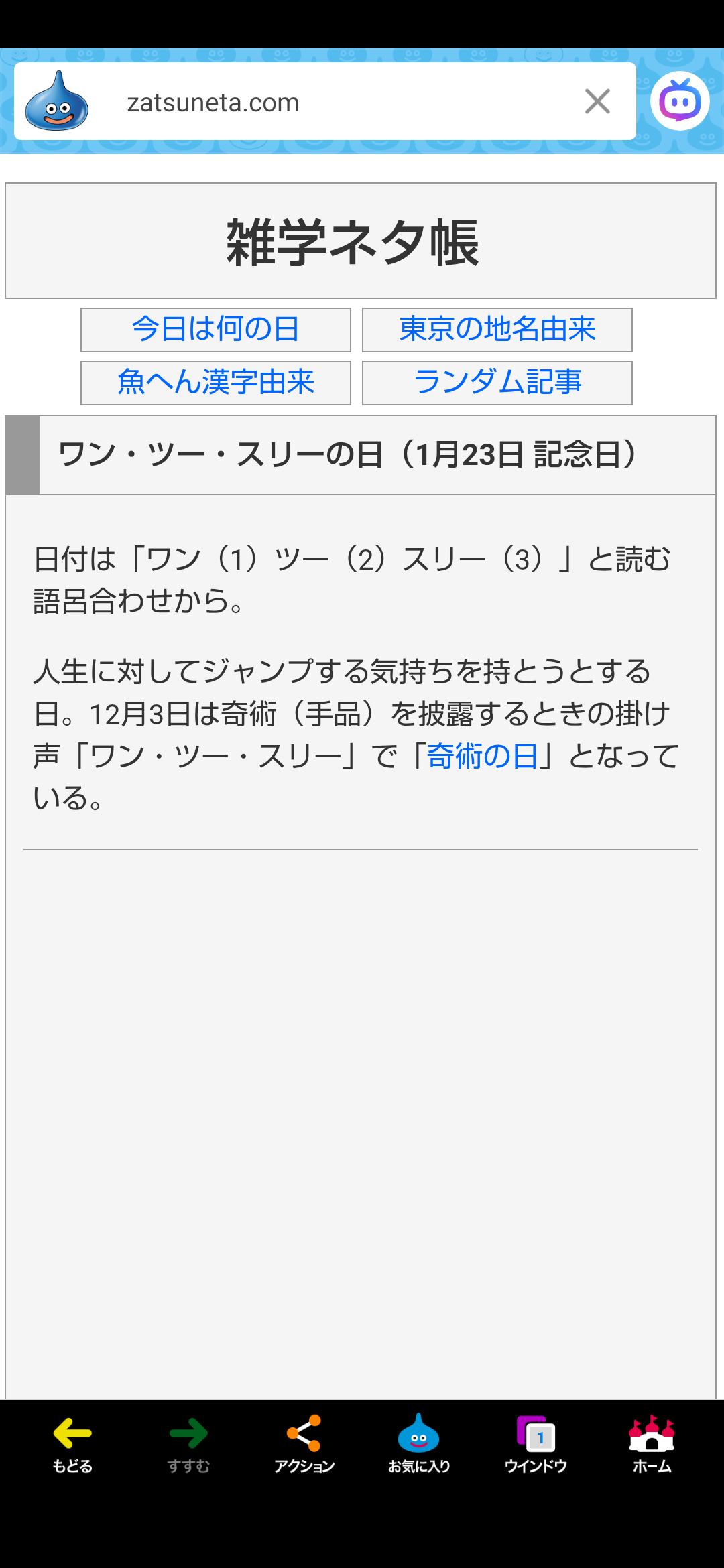Open the 今日は何の日 link

pos(215,330)
